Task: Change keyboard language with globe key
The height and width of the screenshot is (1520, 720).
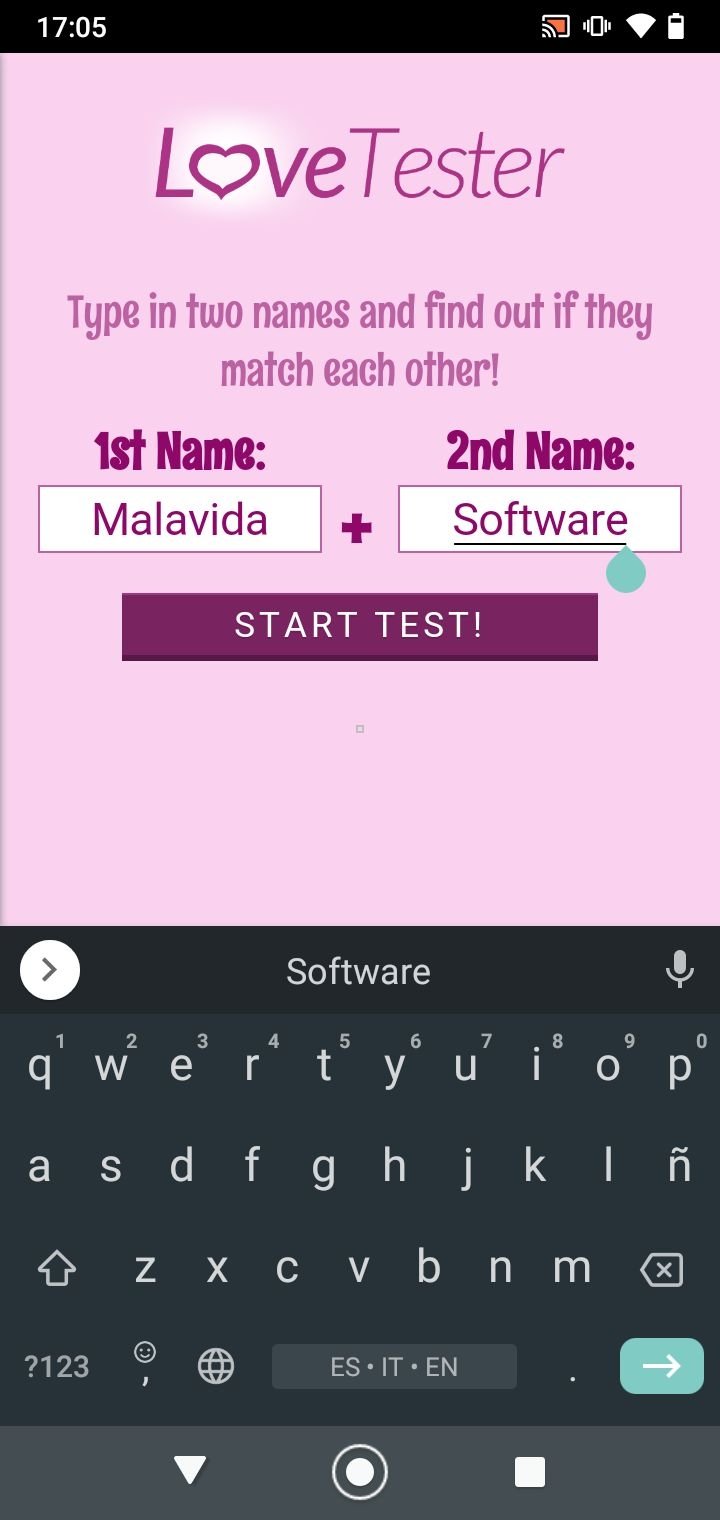Action: pos(216,1366)
